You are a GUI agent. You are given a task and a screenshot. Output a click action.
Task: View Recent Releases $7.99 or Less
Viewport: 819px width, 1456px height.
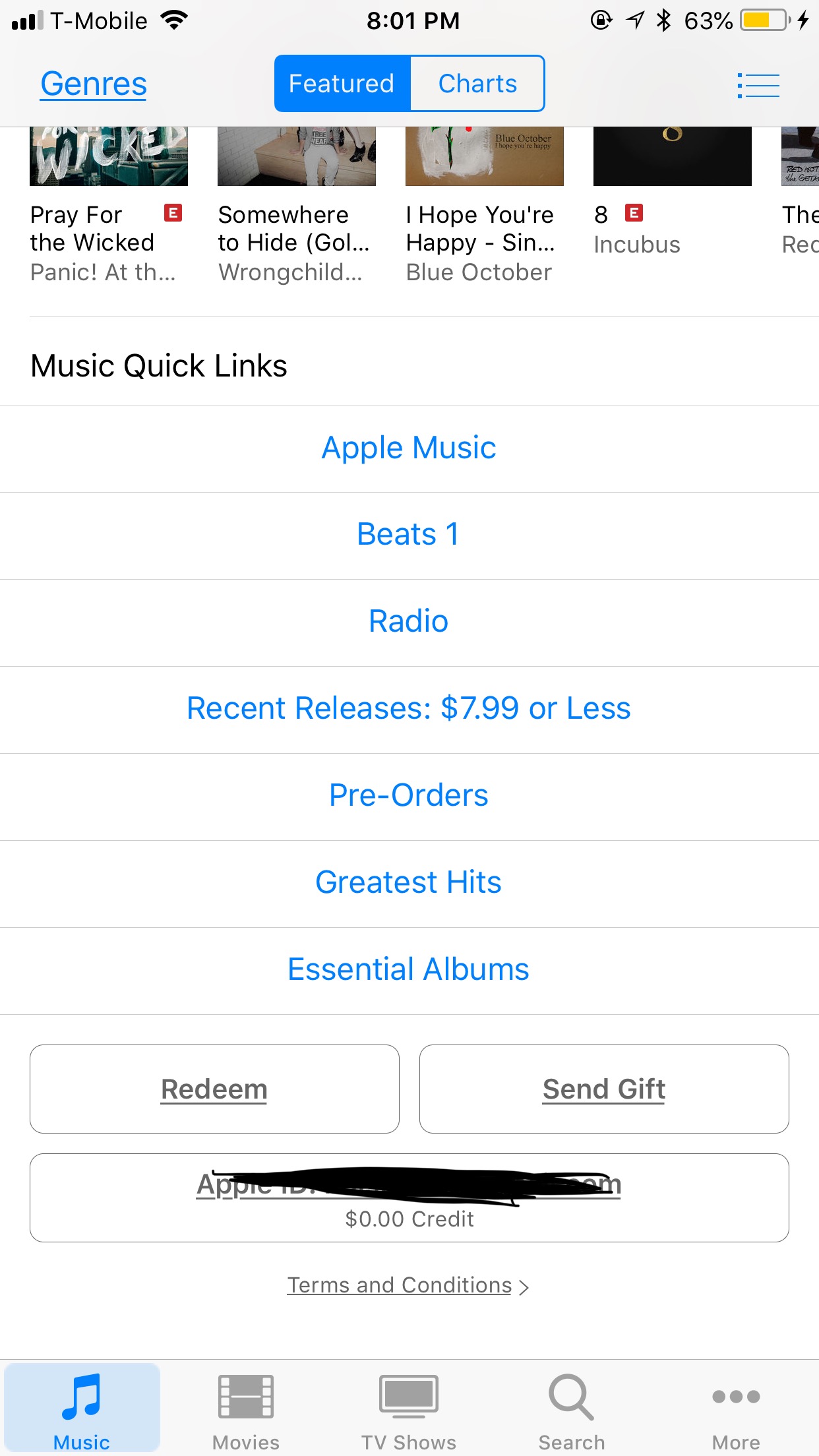409,709
